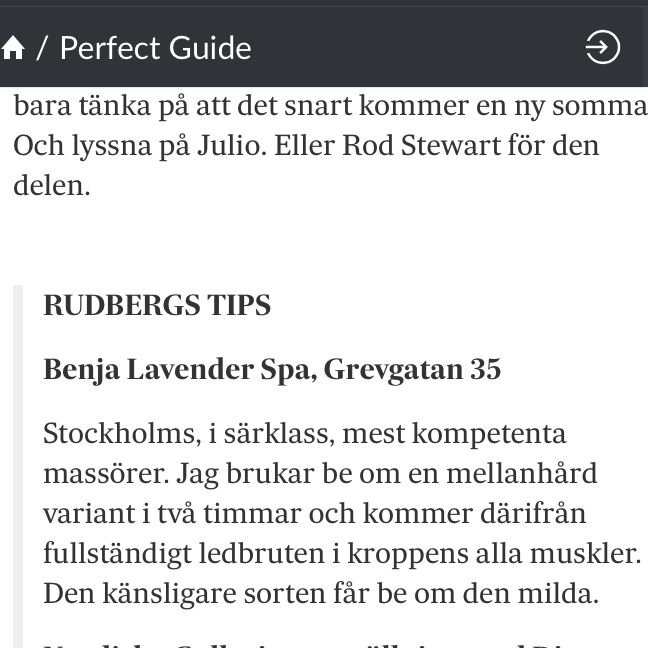Viewport: 648px width, 648px height.
Task: Open the Perfect Guide section link
Action: pyautogui.click(x=155, y=48)
